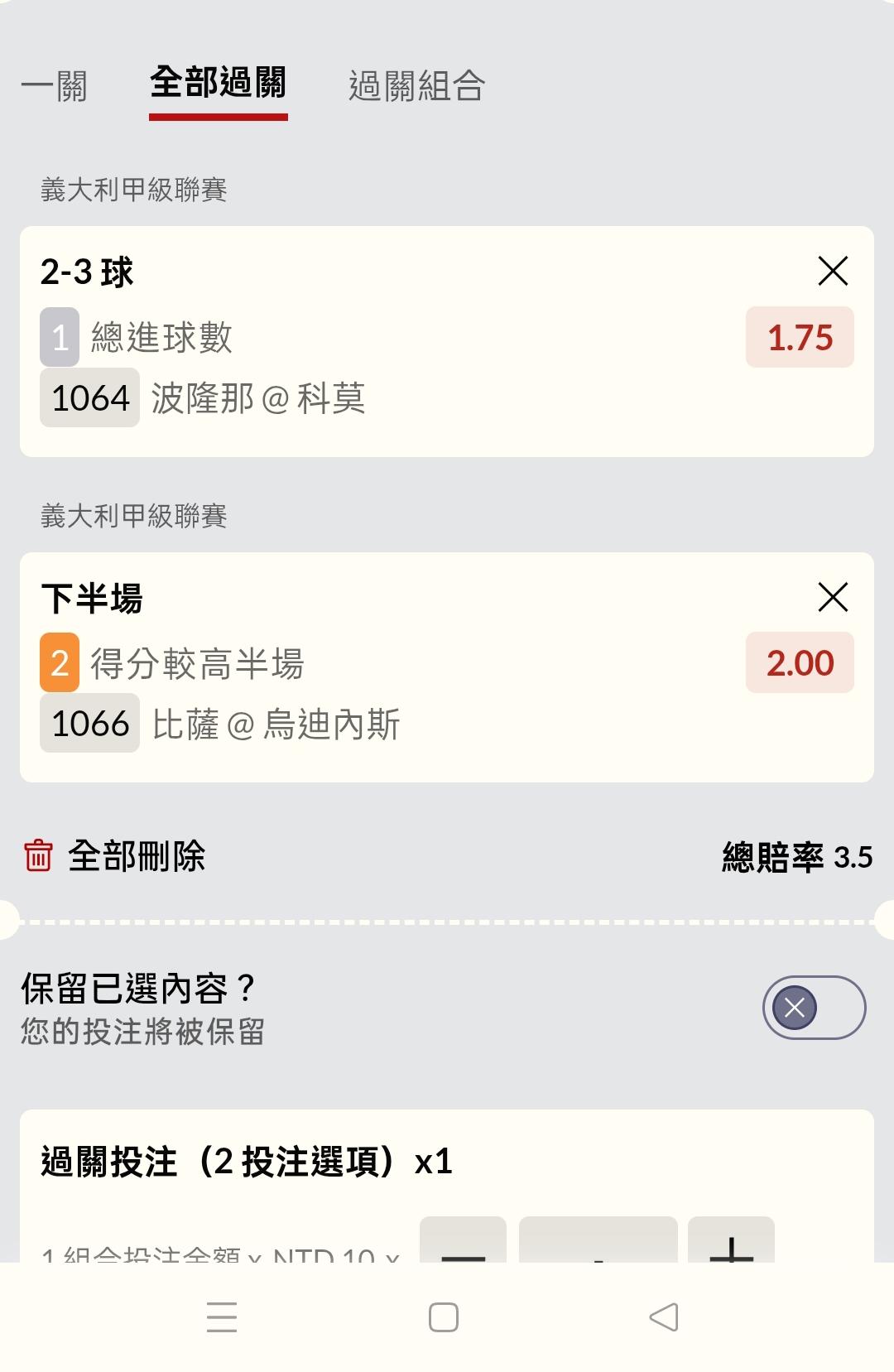
Task: Go back using the system back button
Action: (664, 1317)
